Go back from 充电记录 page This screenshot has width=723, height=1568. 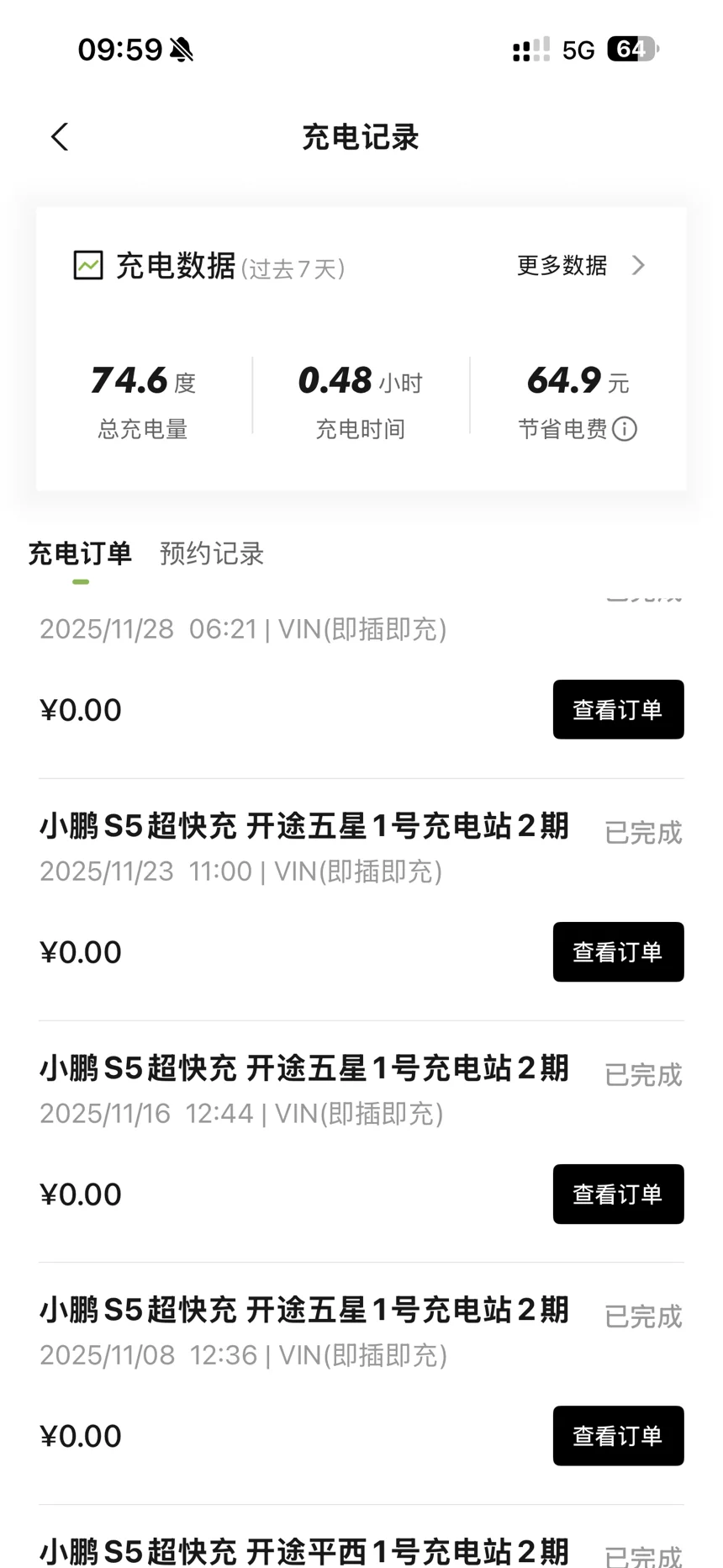(60, 137)
